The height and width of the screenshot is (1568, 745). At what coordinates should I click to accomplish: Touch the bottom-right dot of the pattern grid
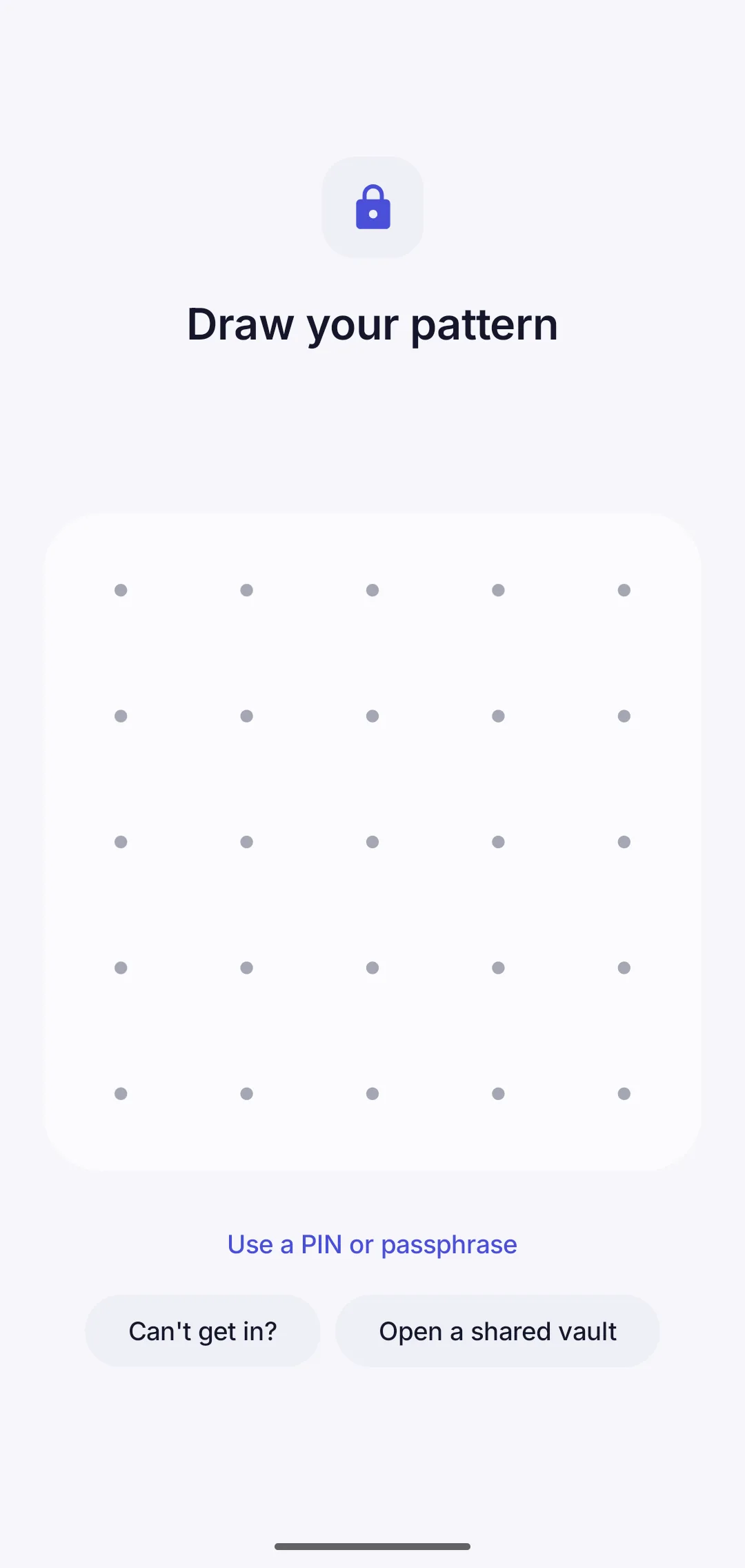tap(624, 1094)
